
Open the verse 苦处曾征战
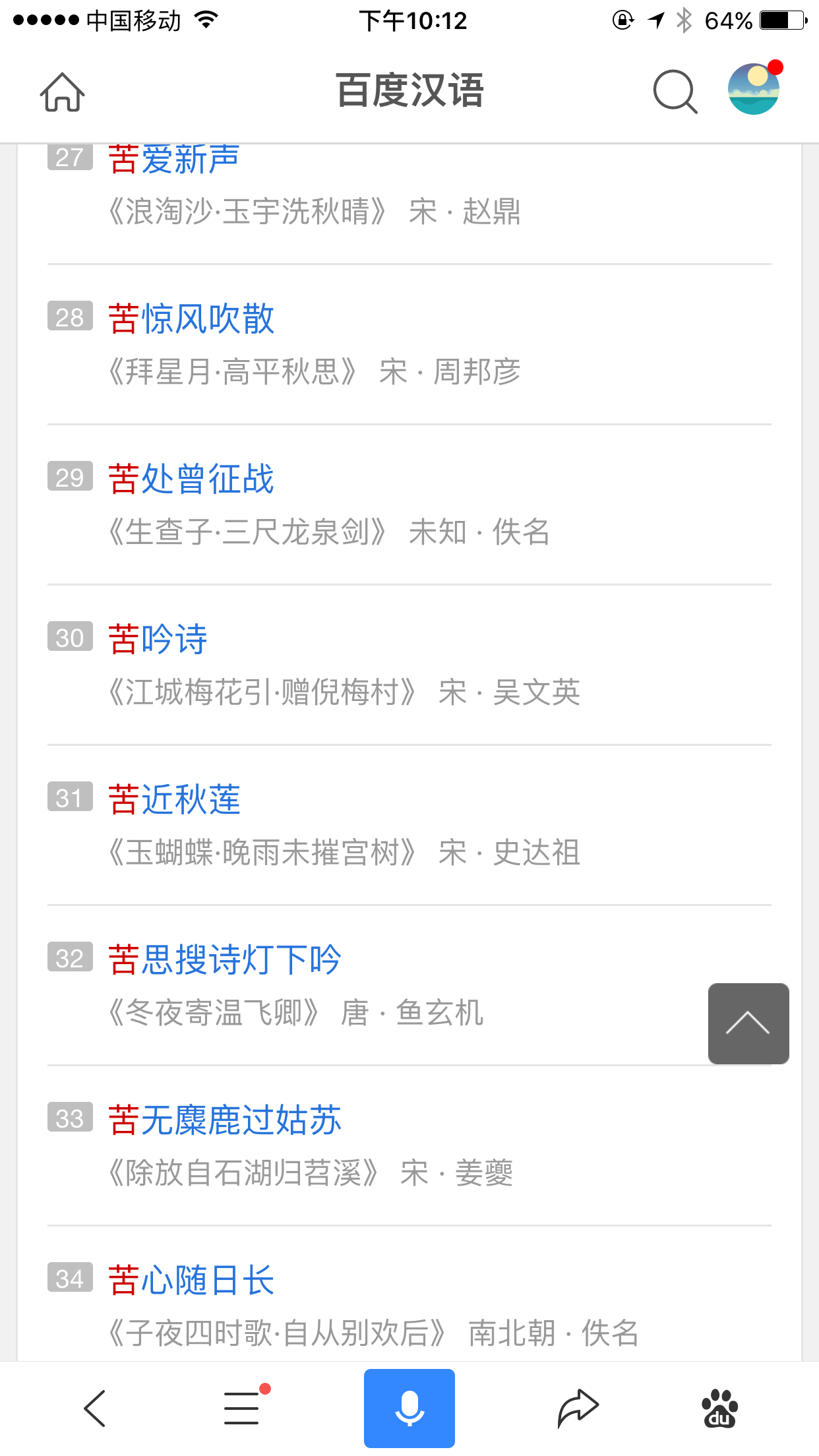point(191,479)
